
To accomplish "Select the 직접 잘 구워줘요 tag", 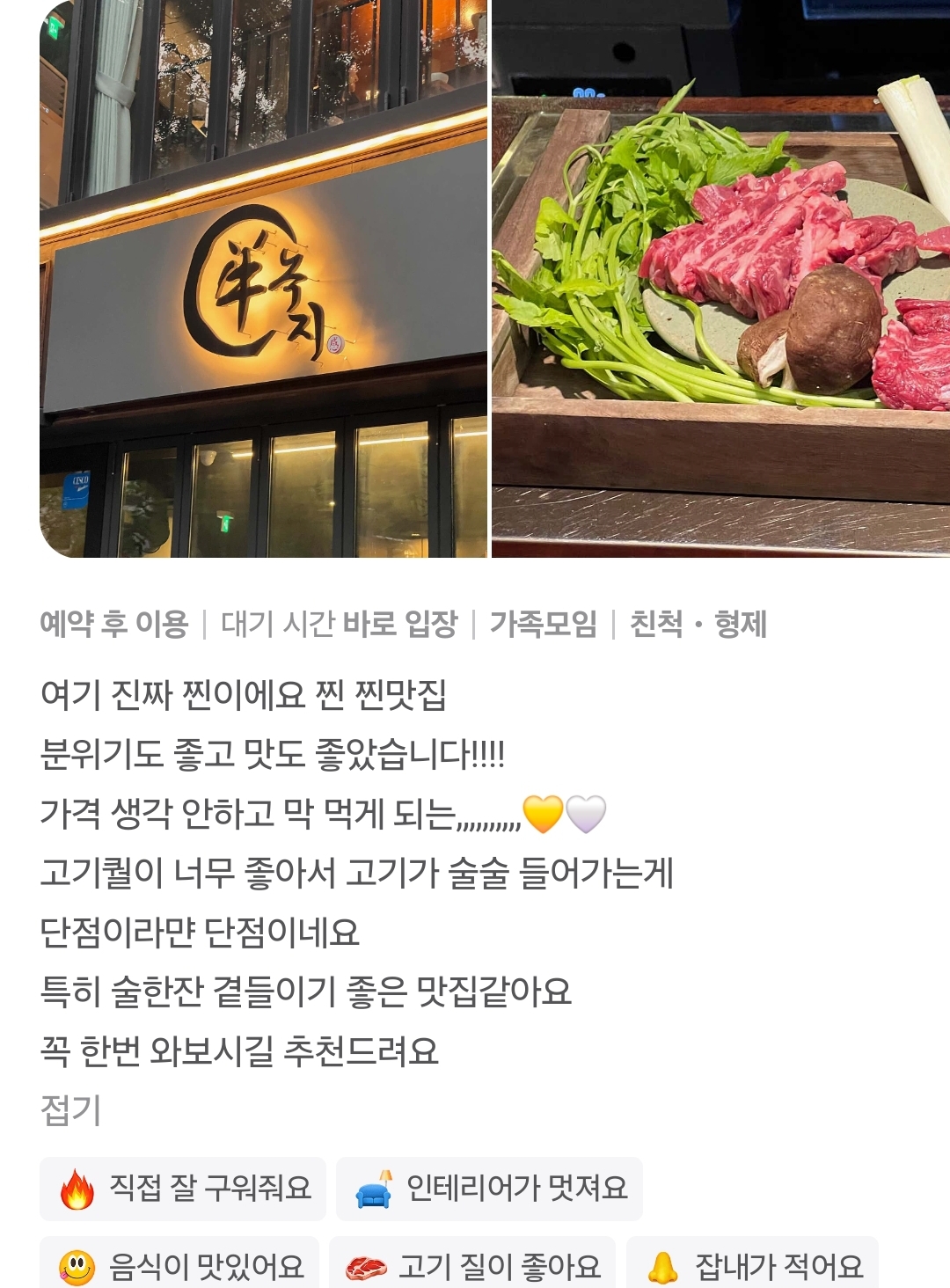I will (183, 1189).
